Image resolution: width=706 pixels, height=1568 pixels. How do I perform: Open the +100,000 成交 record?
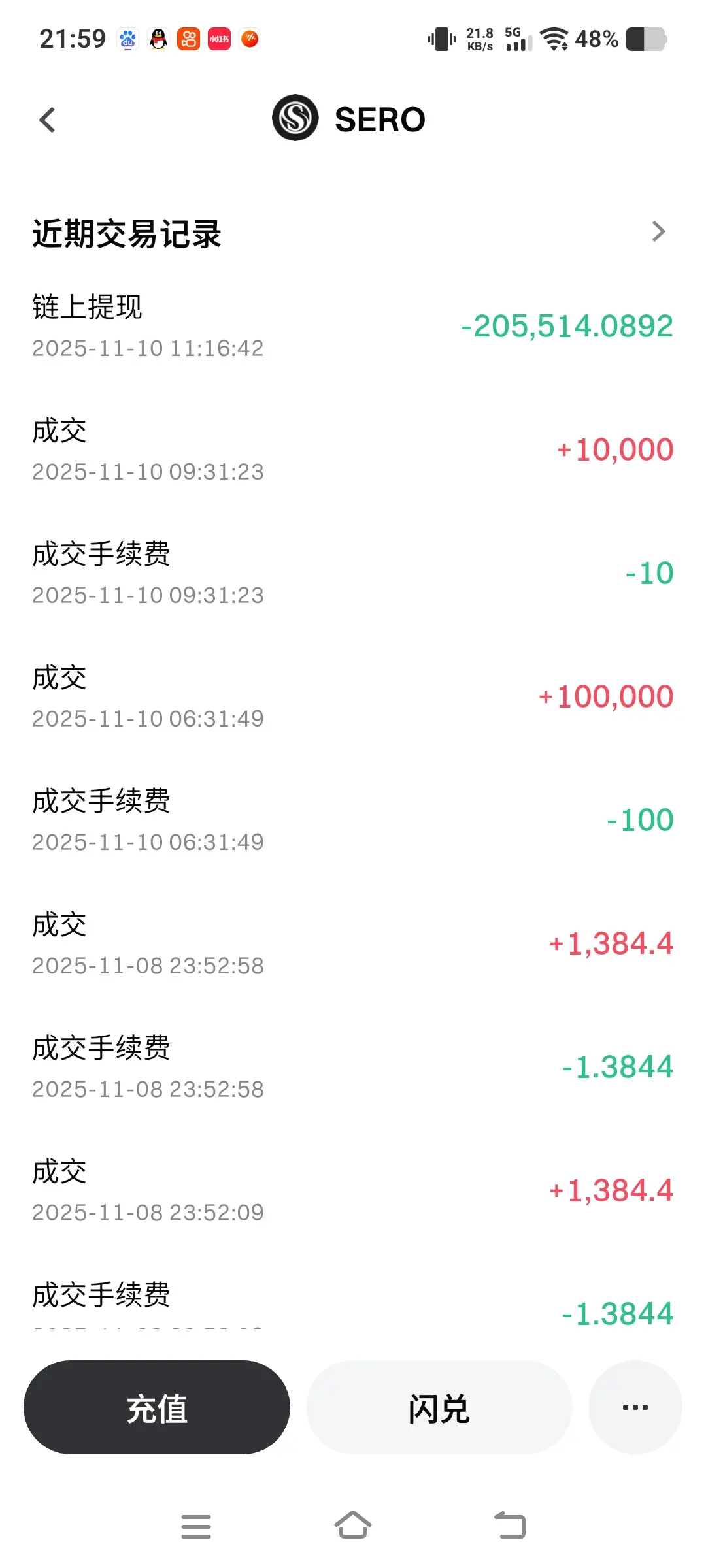tap(353, 697)
